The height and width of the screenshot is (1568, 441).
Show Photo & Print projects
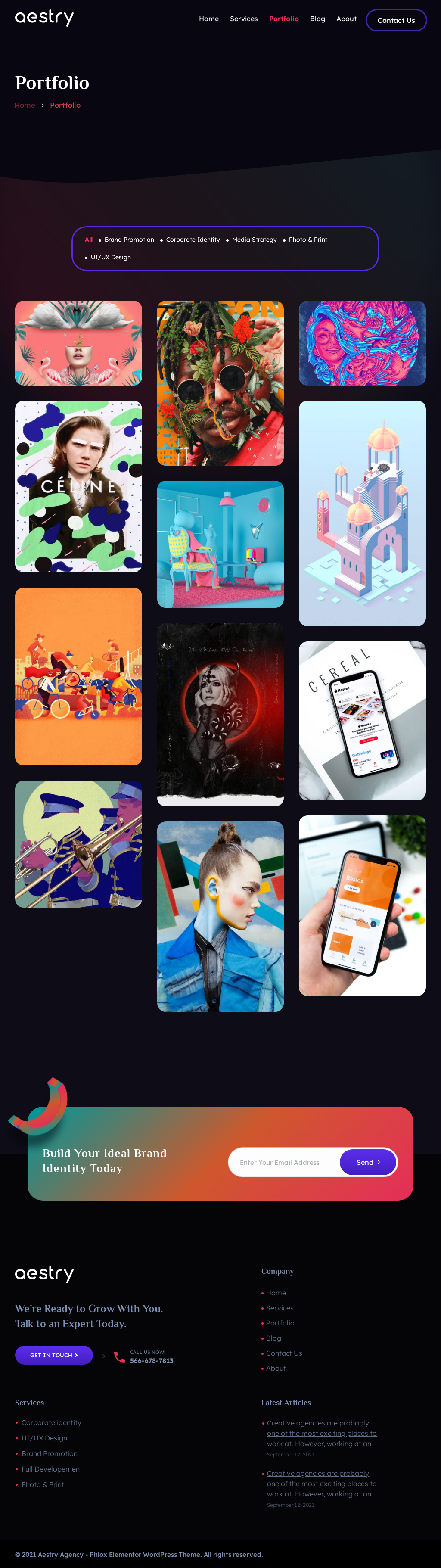tap(308, 240)
